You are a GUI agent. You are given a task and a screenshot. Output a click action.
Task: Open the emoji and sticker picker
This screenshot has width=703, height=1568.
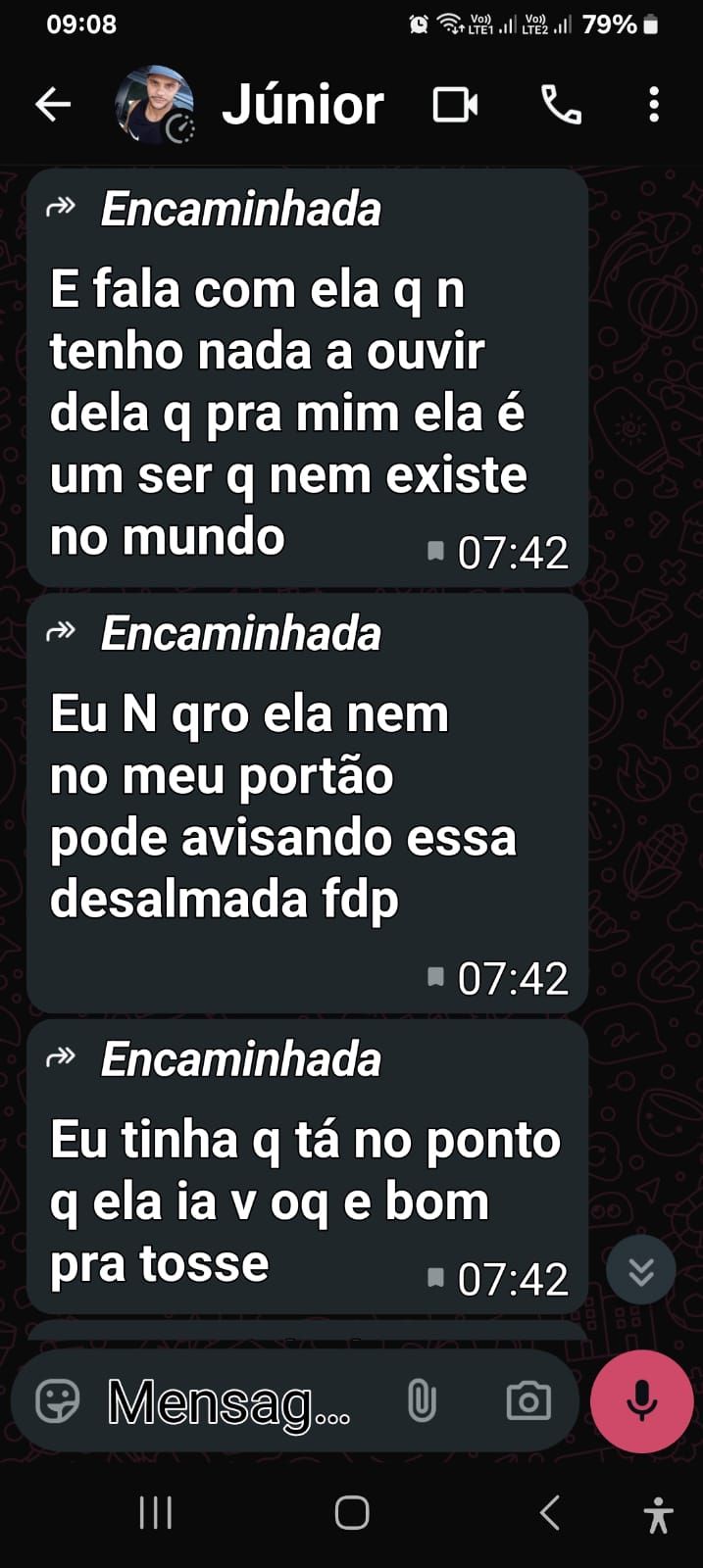pyautogui.click(x=58, y=1401)
